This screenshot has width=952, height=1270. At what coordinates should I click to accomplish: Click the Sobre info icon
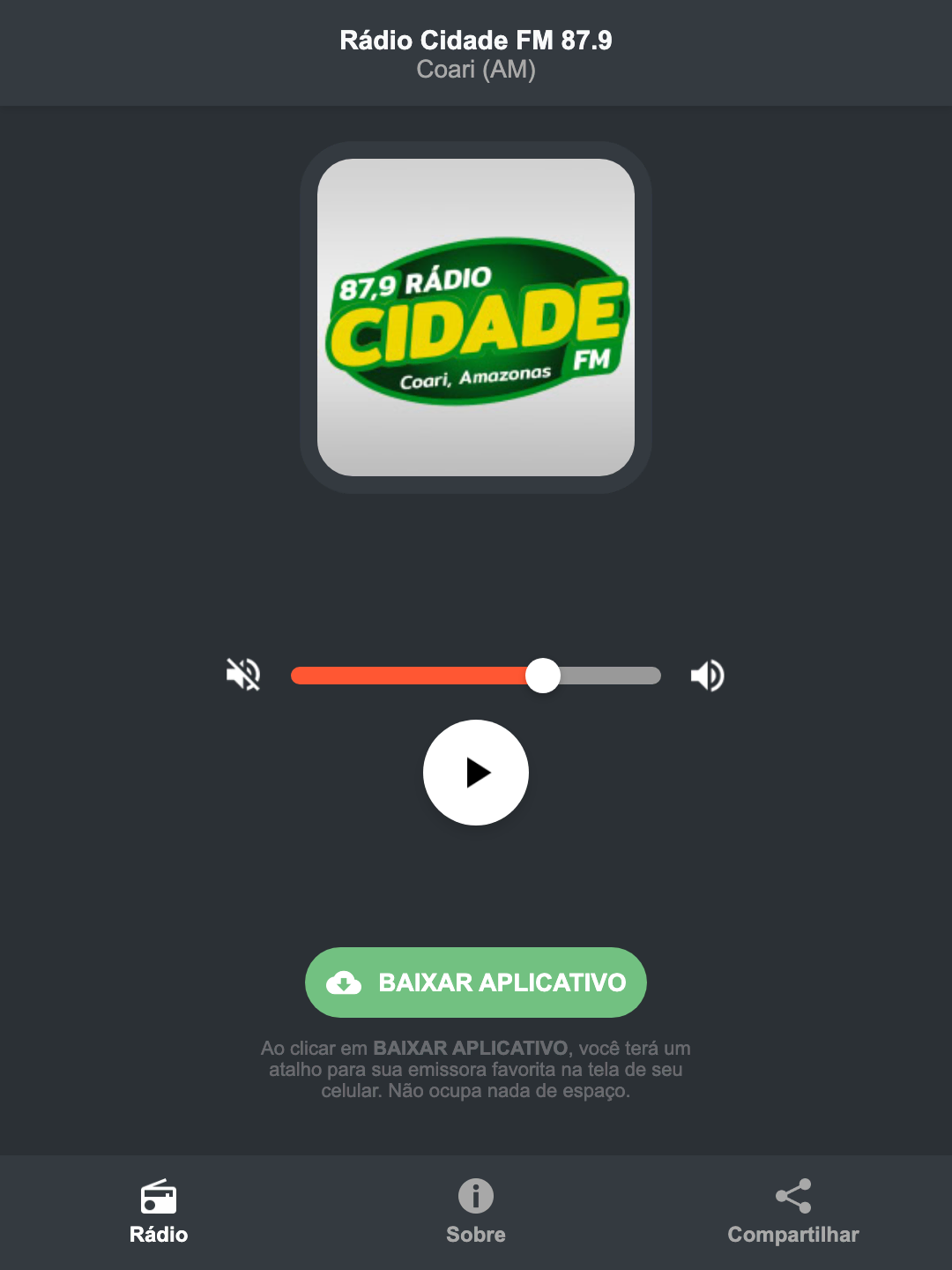[475, 1198]
